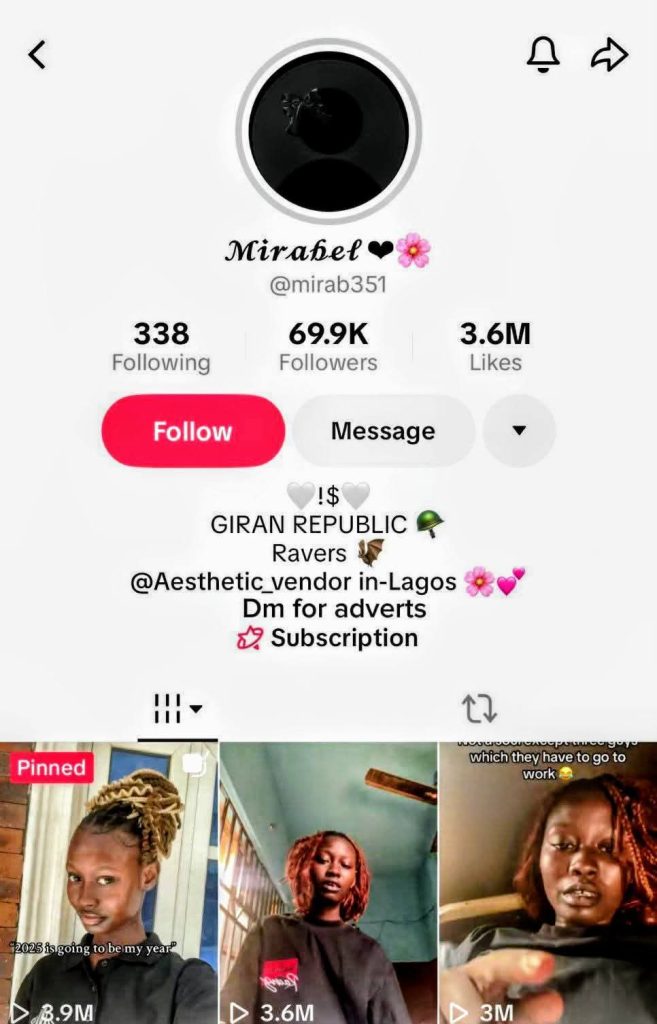View the 69.9K Followers list
The image size is (657, 1024).
click(x=328, y=347)
